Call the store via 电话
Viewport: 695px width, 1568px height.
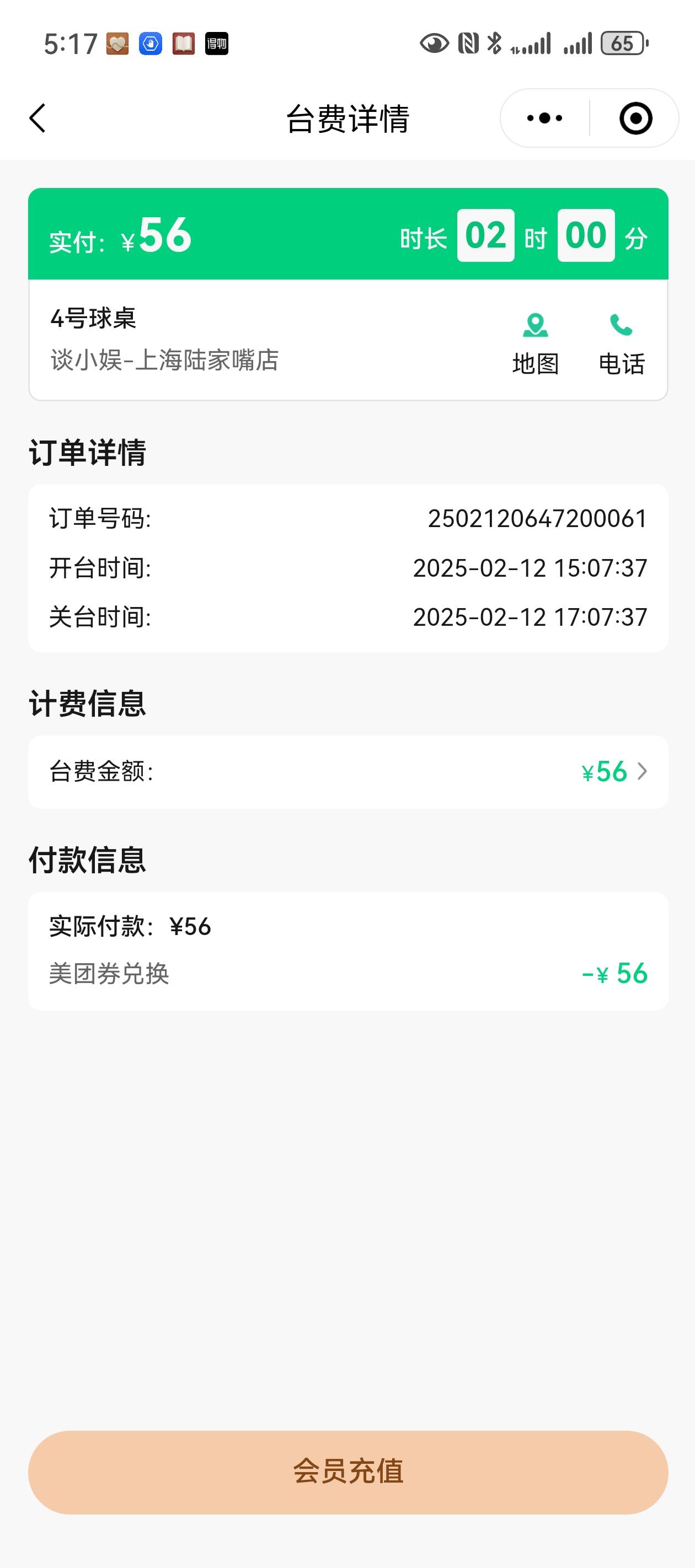point(621,345)
